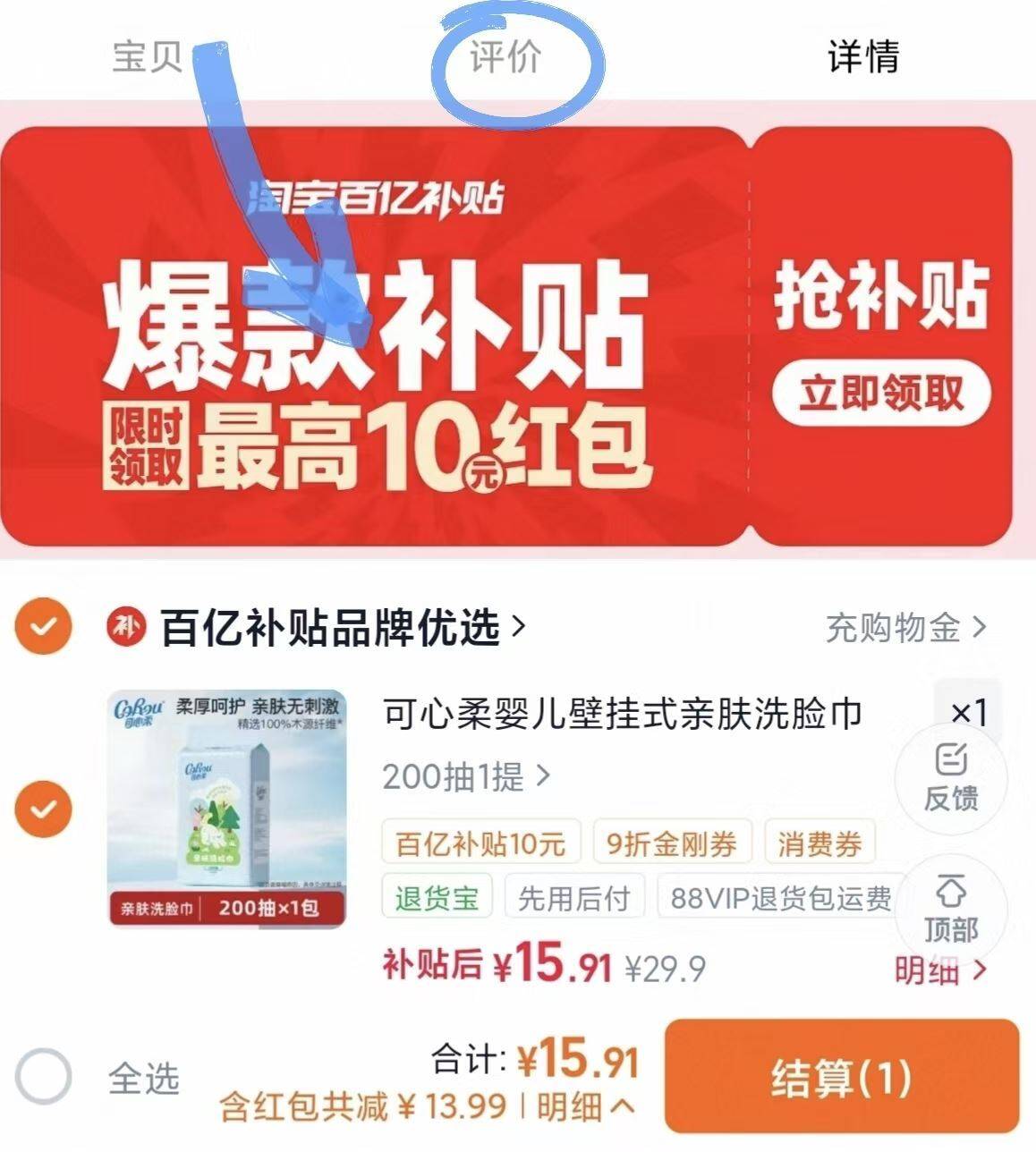This screenshot has width=1036, height=1152.
Task: Uncheck the 可心柔 face towel item checkbox
Action: pyautogui.click(x=43, y=809)
